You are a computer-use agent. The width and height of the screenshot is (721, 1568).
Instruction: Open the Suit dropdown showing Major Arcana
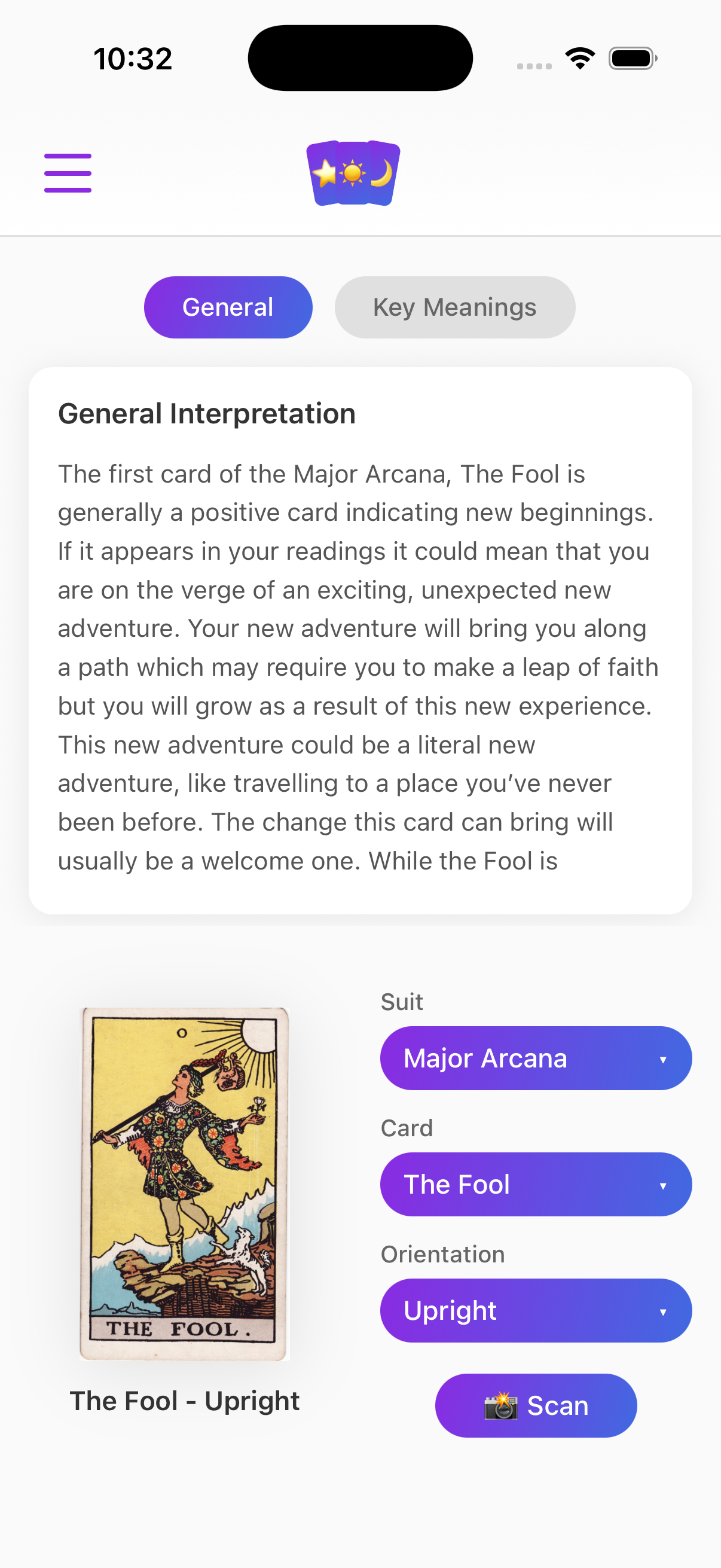[x=536, y=1057]
